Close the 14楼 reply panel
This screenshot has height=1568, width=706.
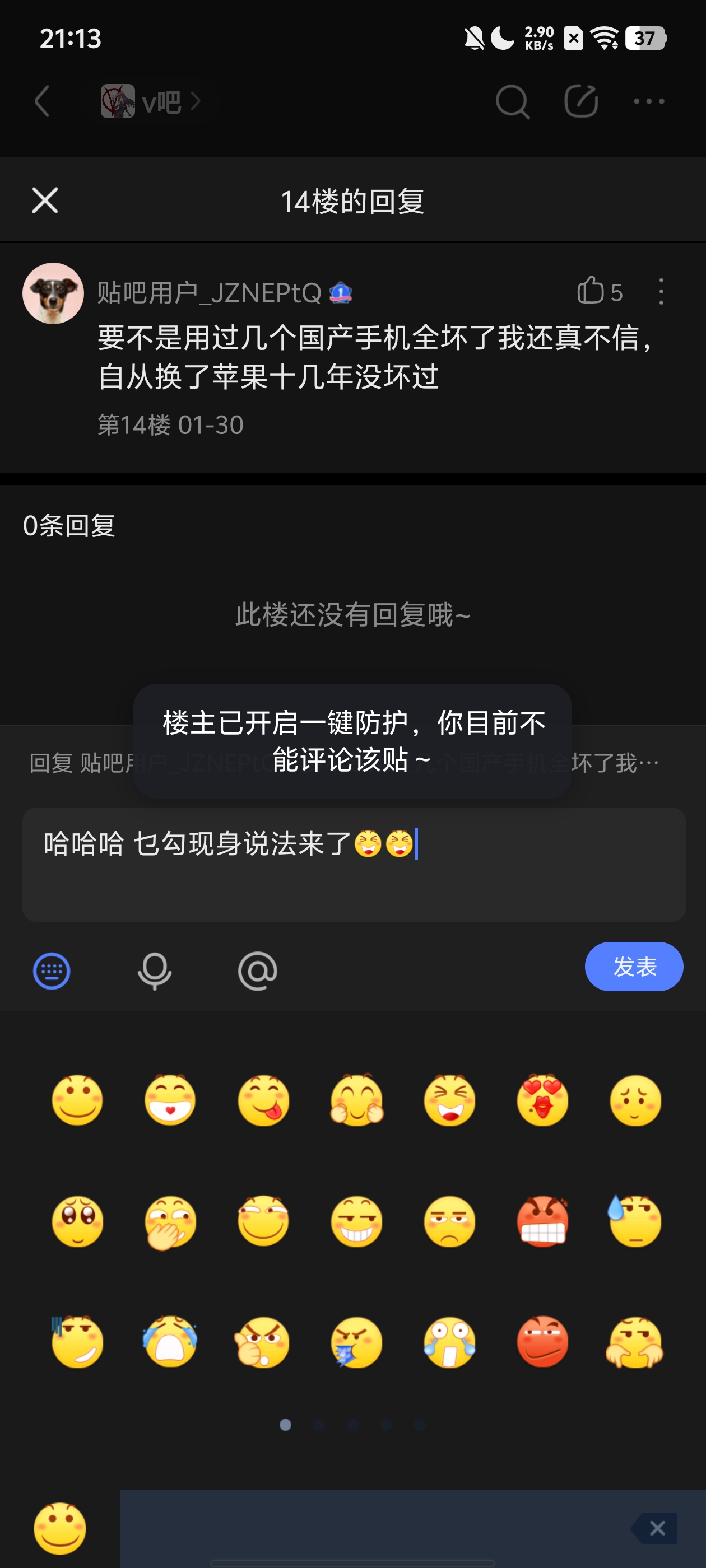[x=44, y=201]
